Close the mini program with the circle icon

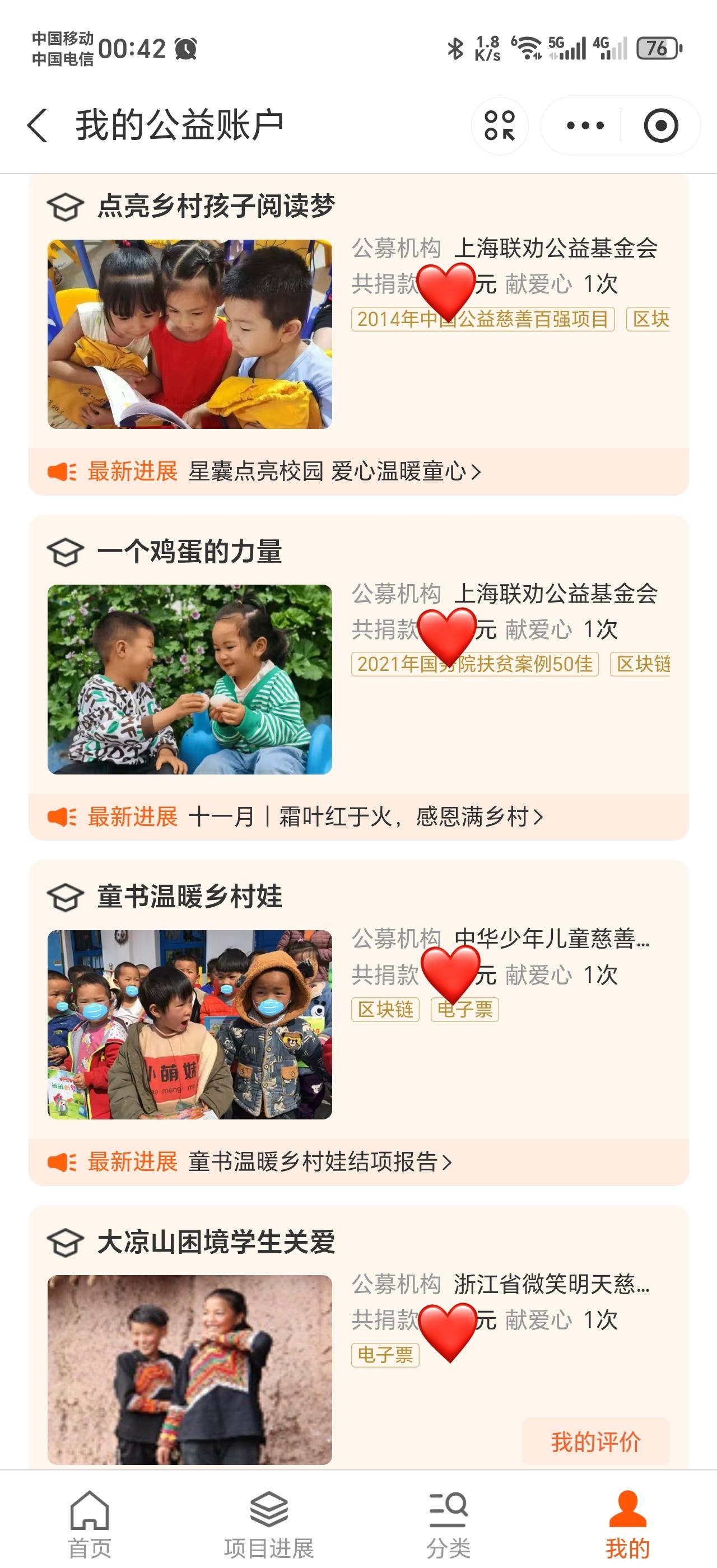point(660,126)
